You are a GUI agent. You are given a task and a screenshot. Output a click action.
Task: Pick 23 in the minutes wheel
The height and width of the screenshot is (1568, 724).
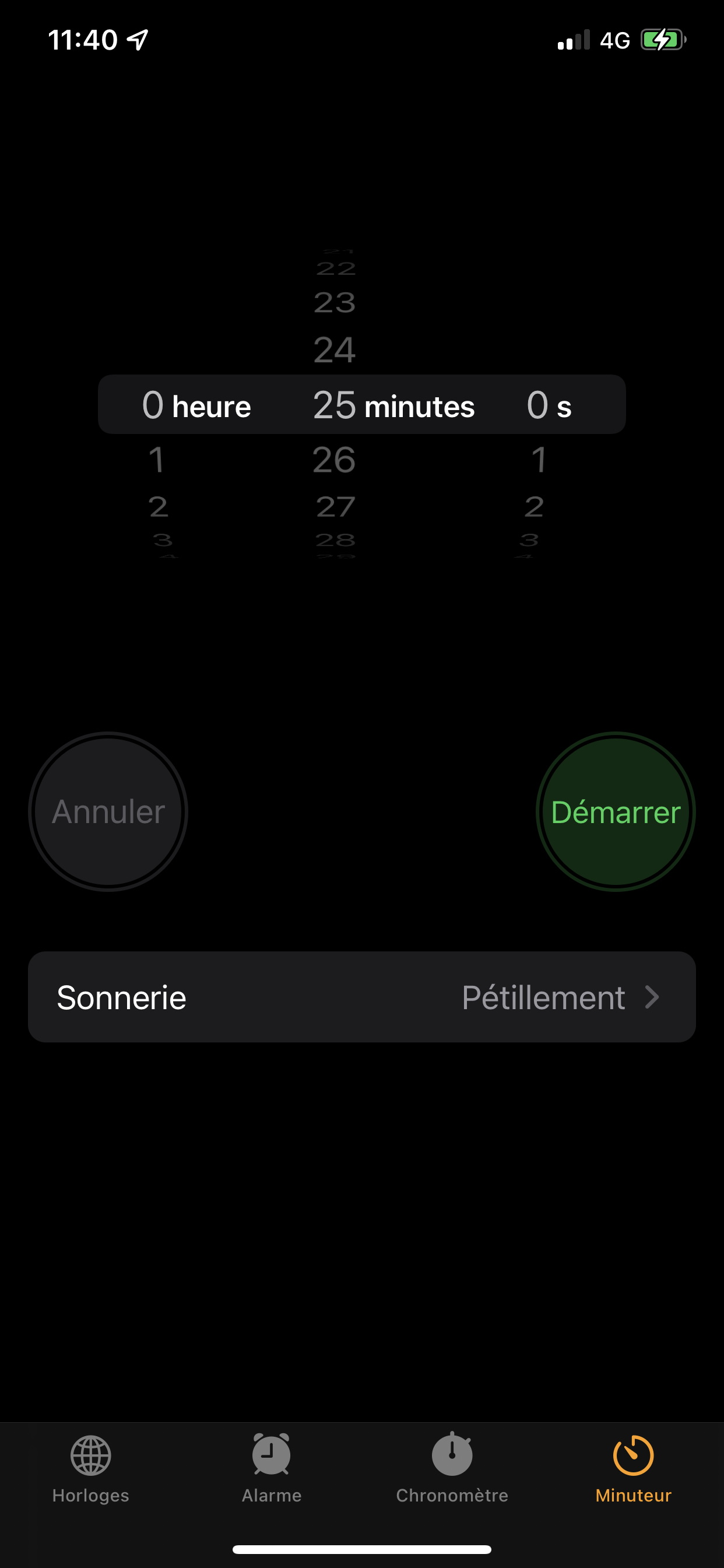click(334, 303)
